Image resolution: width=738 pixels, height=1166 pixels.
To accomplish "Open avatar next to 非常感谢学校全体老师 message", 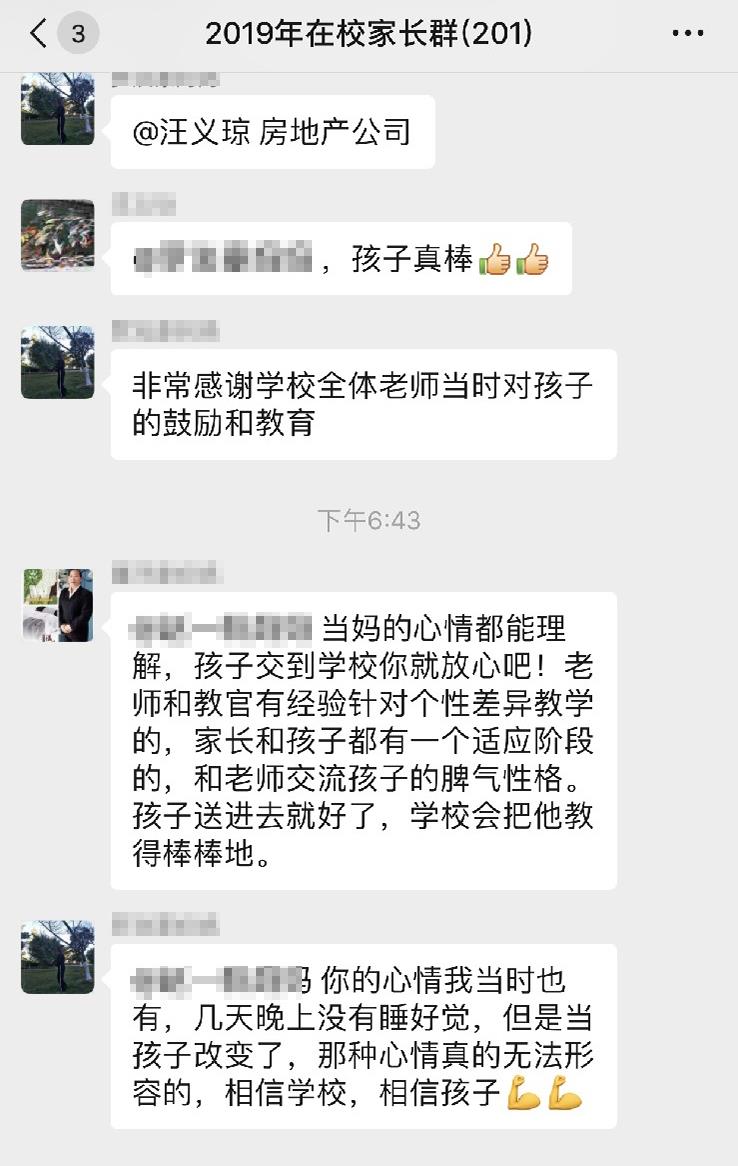I will pyautogui.click(x=58, y=362).
